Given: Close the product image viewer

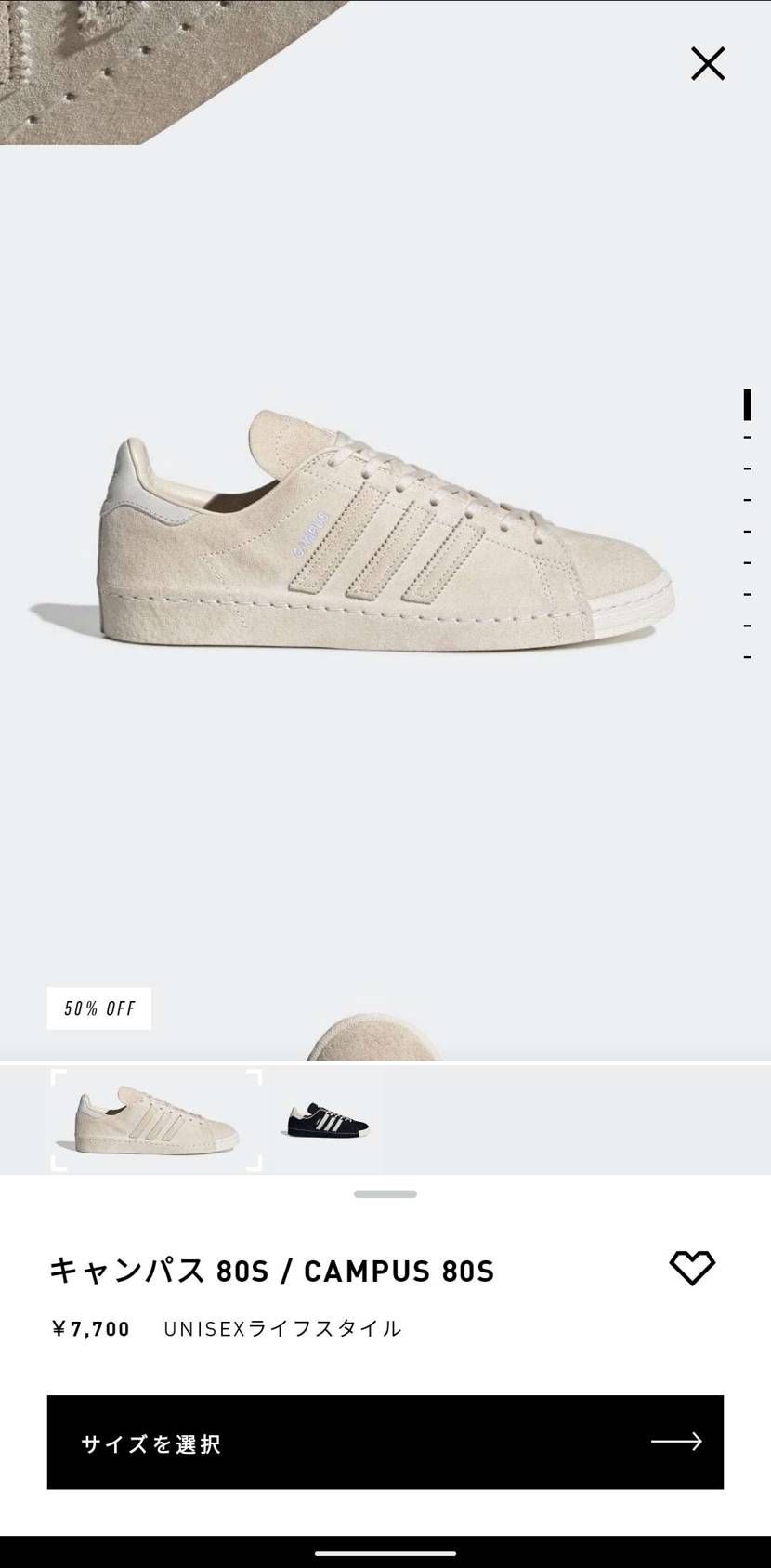Looking at the screenshot, I should 707,64.
